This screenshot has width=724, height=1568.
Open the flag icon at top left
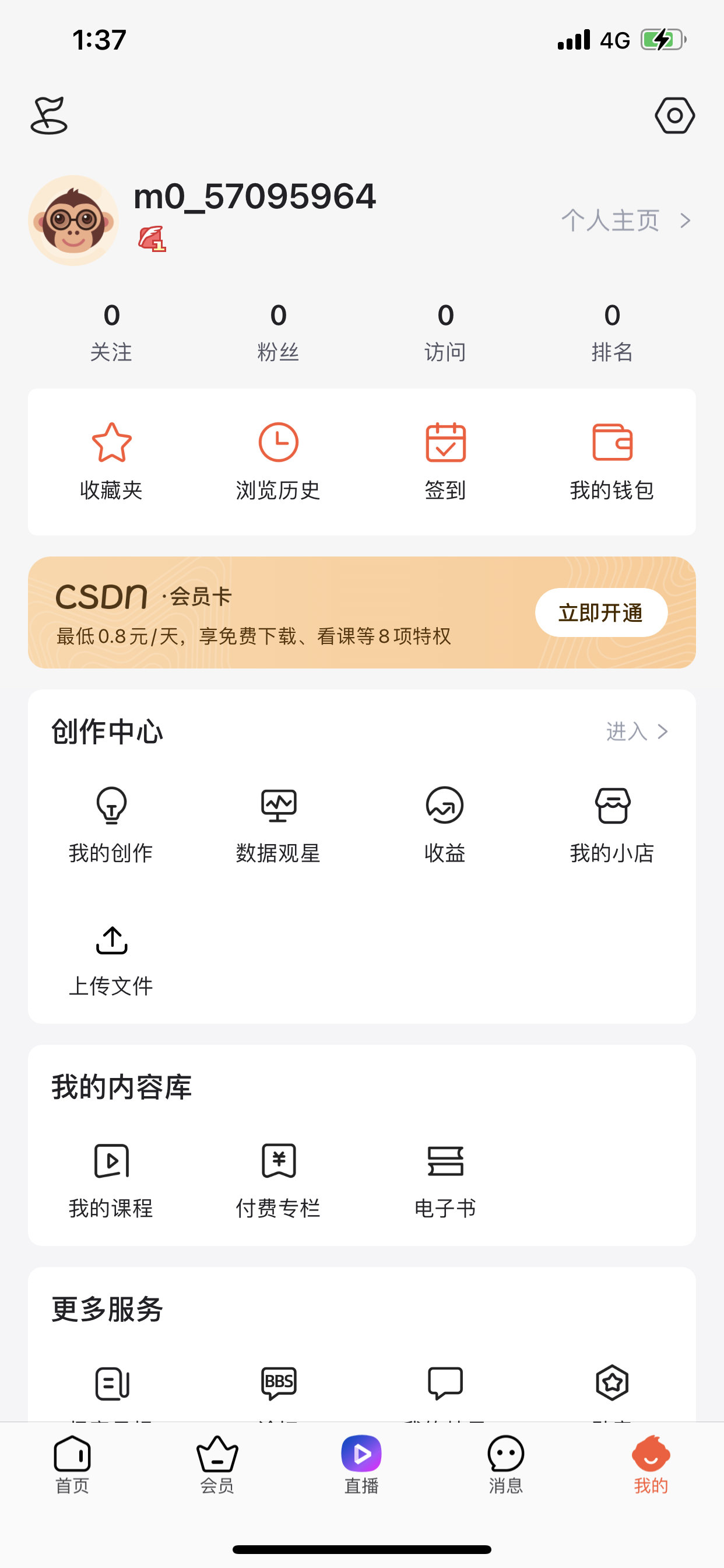tap(48, 116)
